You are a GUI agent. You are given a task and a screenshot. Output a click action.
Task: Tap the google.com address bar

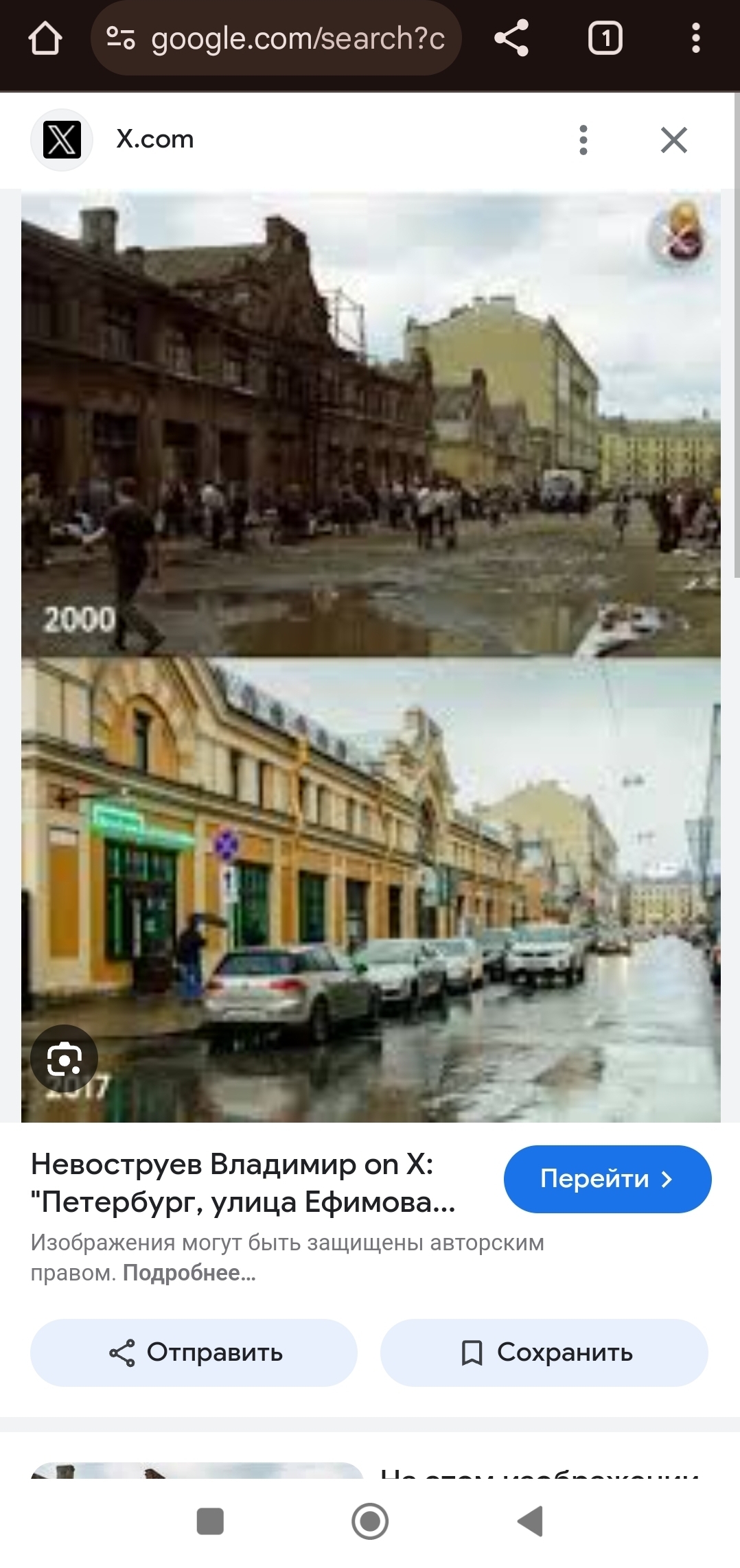point(276,38)
